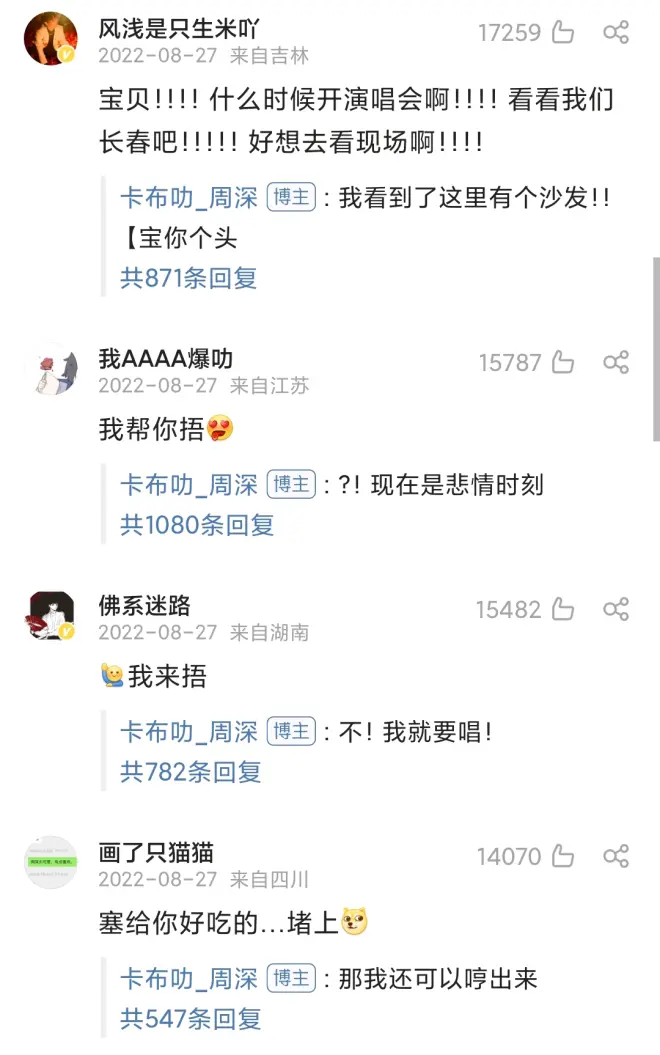Screen dimensions: 660x1055
Task: Share the comment by 风浅是只生米吖
Action: pyautogui.click(x=616, y=33)
